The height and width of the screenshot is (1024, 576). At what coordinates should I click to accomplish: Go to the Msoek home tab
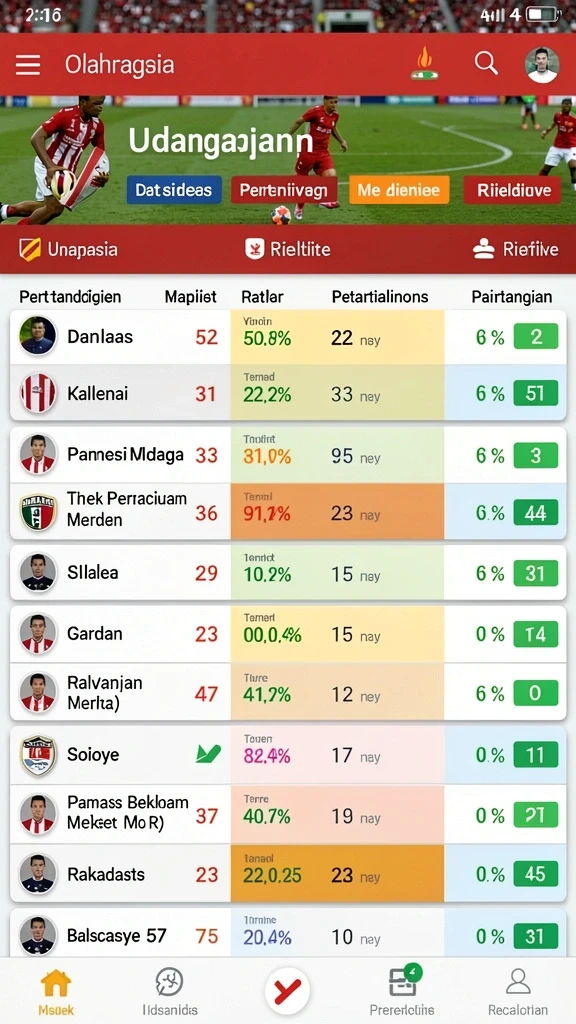point(56,991)
